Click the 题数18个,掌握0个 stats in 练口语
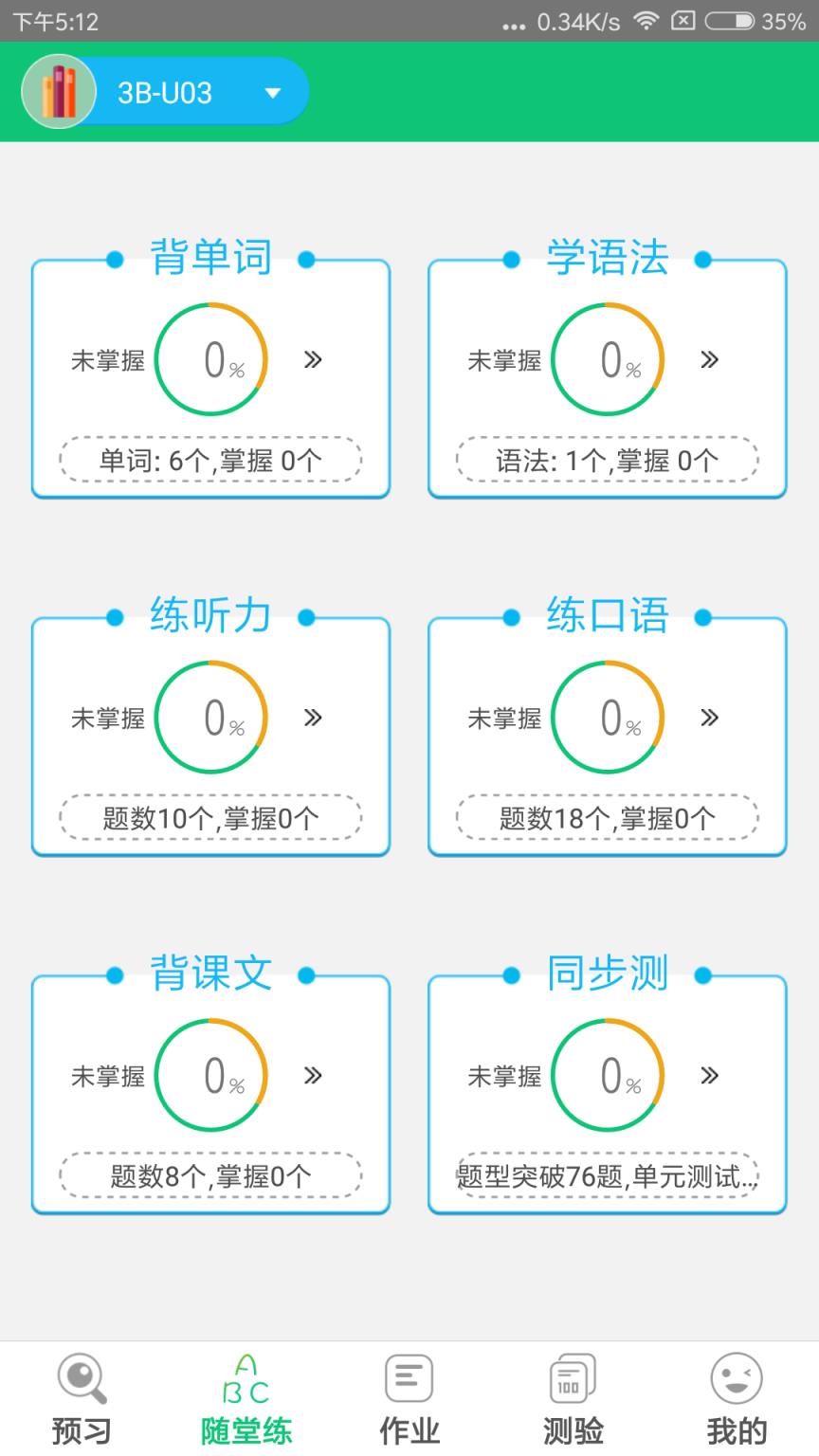Image resolution: width=819 pixels, height=1456 pixels. pos(607,817)
